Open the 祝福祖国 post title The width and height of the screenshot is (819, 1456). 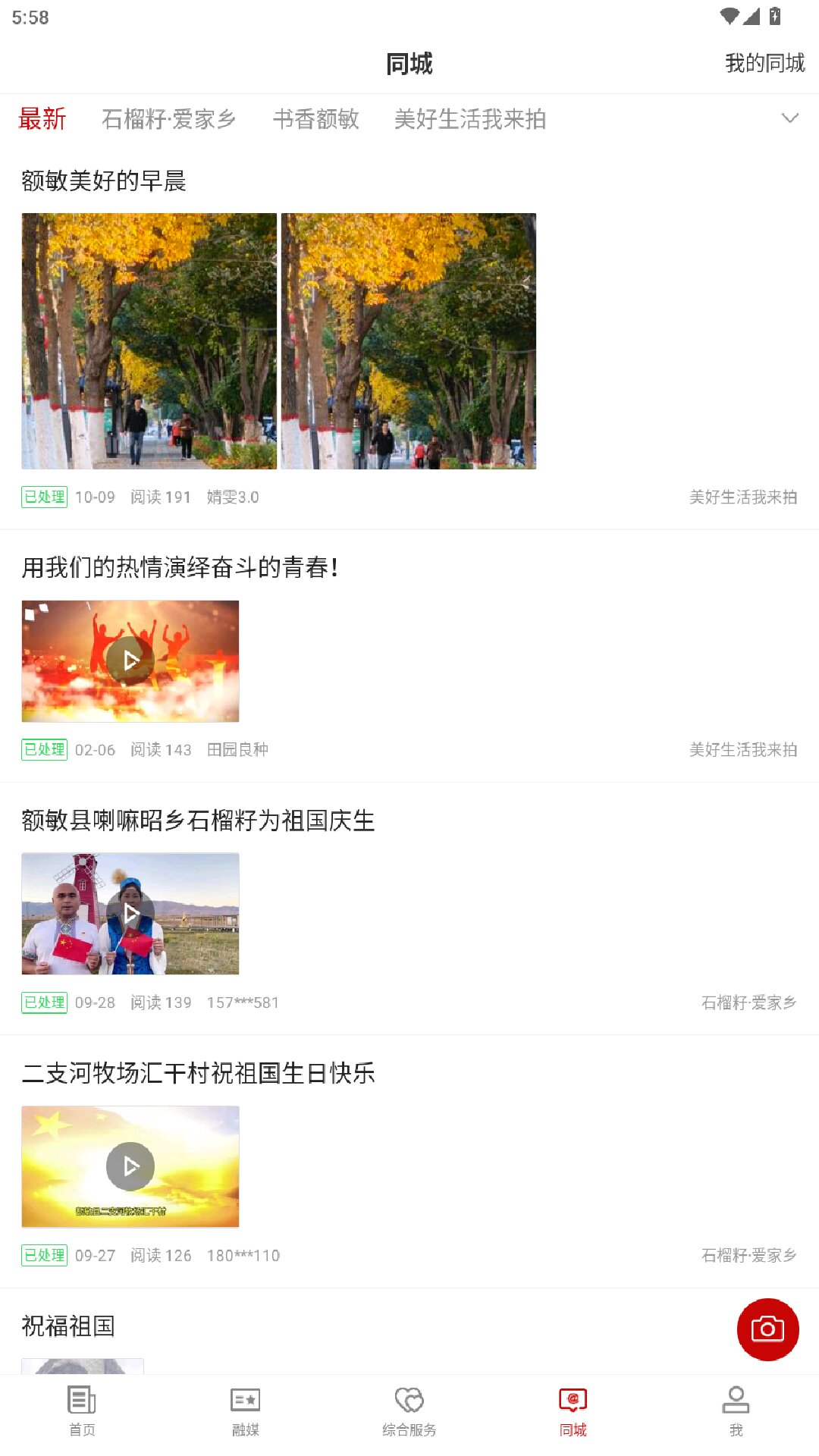point(67,1326)
